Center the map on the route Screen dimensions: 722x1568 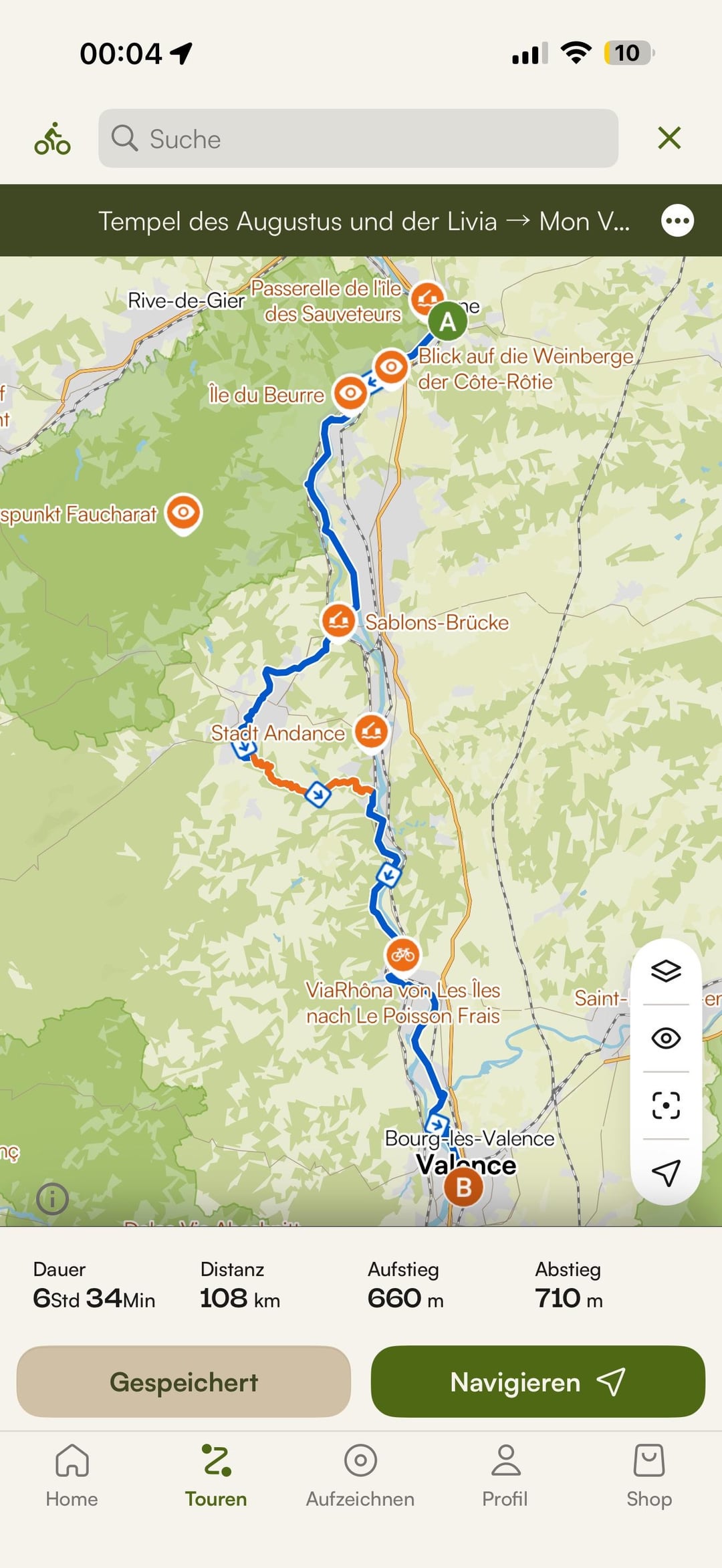coord(666,1105)
